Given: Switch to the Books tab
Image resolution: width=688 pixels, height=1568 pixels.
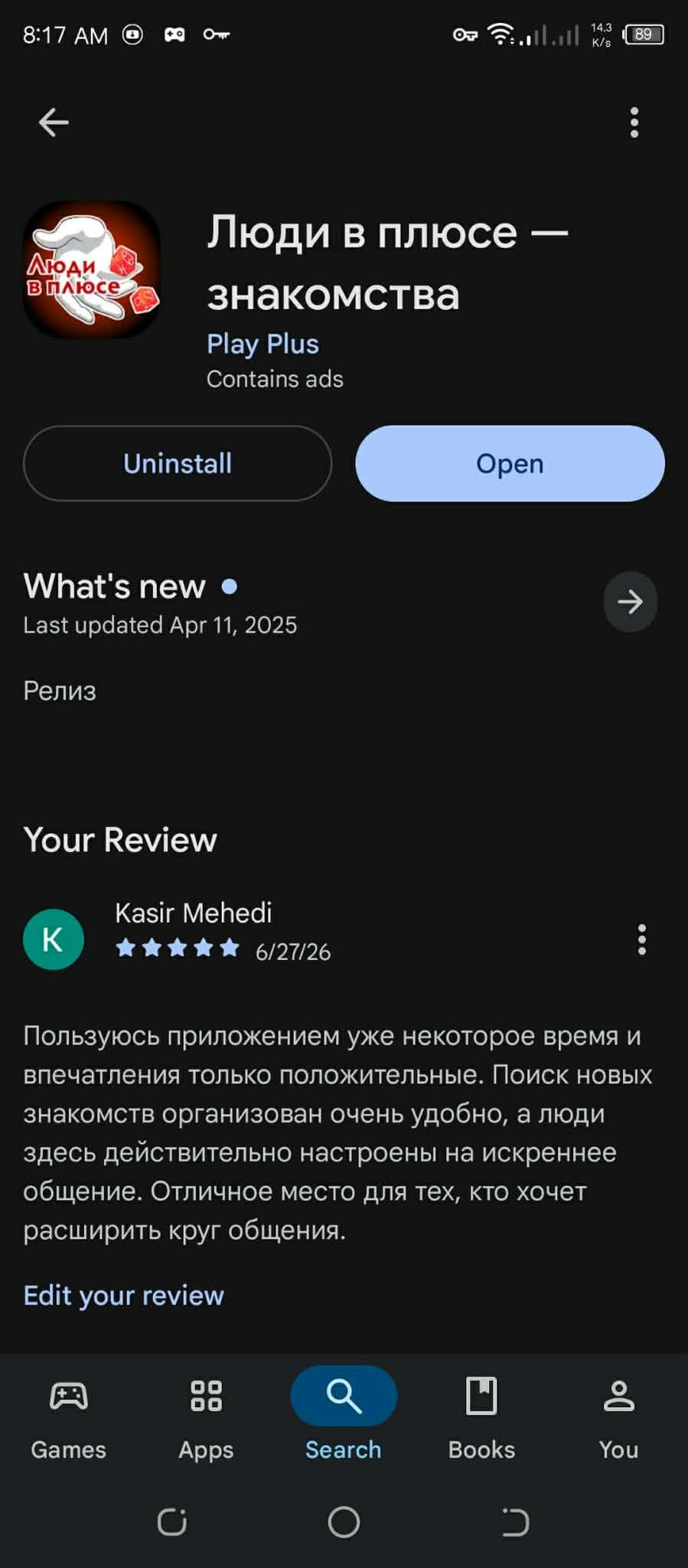Looking at the screenshot, I should (481, 1418).
